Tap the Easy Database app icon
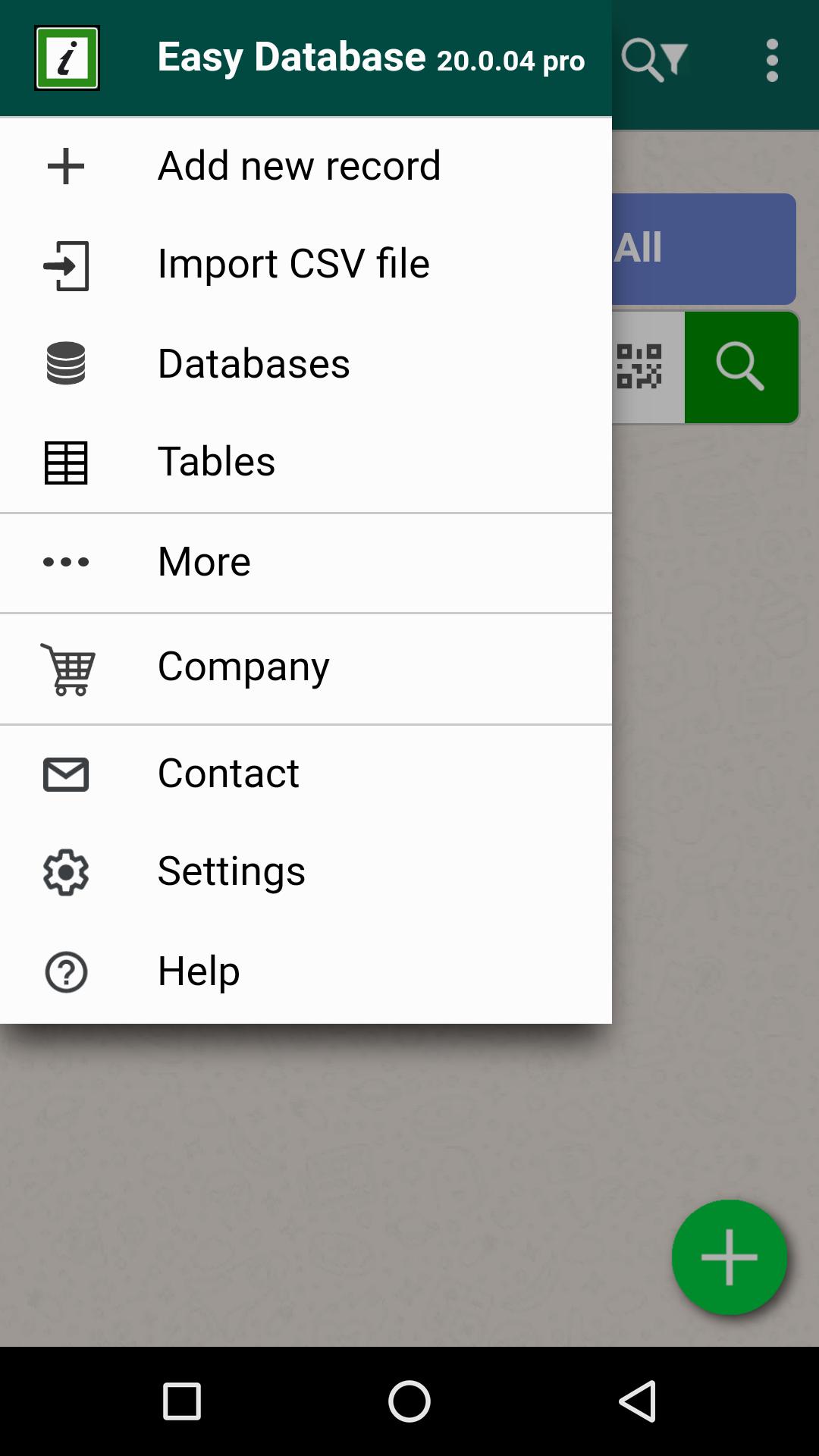 [67, 58]
